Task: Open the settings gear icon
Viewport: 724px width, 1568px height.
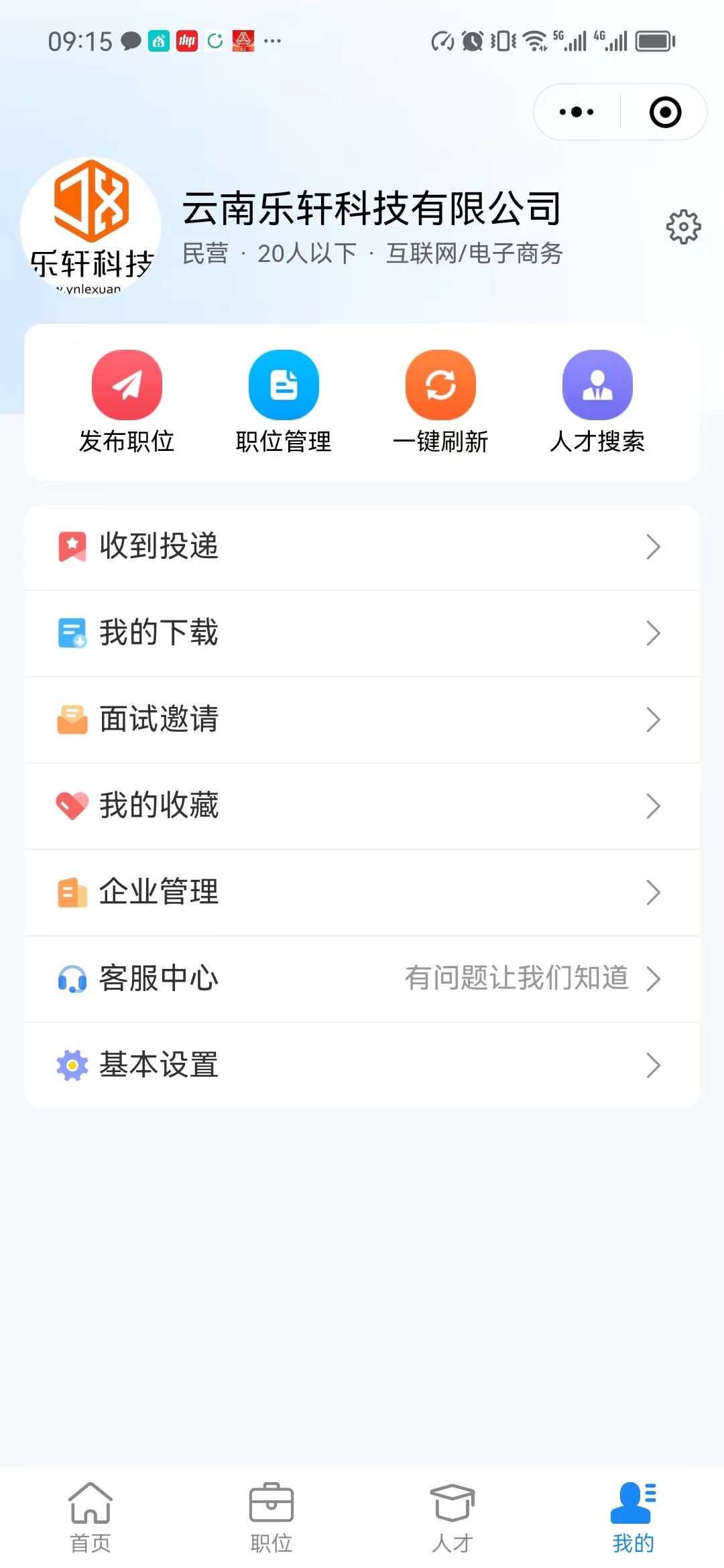Action: [x=683, y=227]
